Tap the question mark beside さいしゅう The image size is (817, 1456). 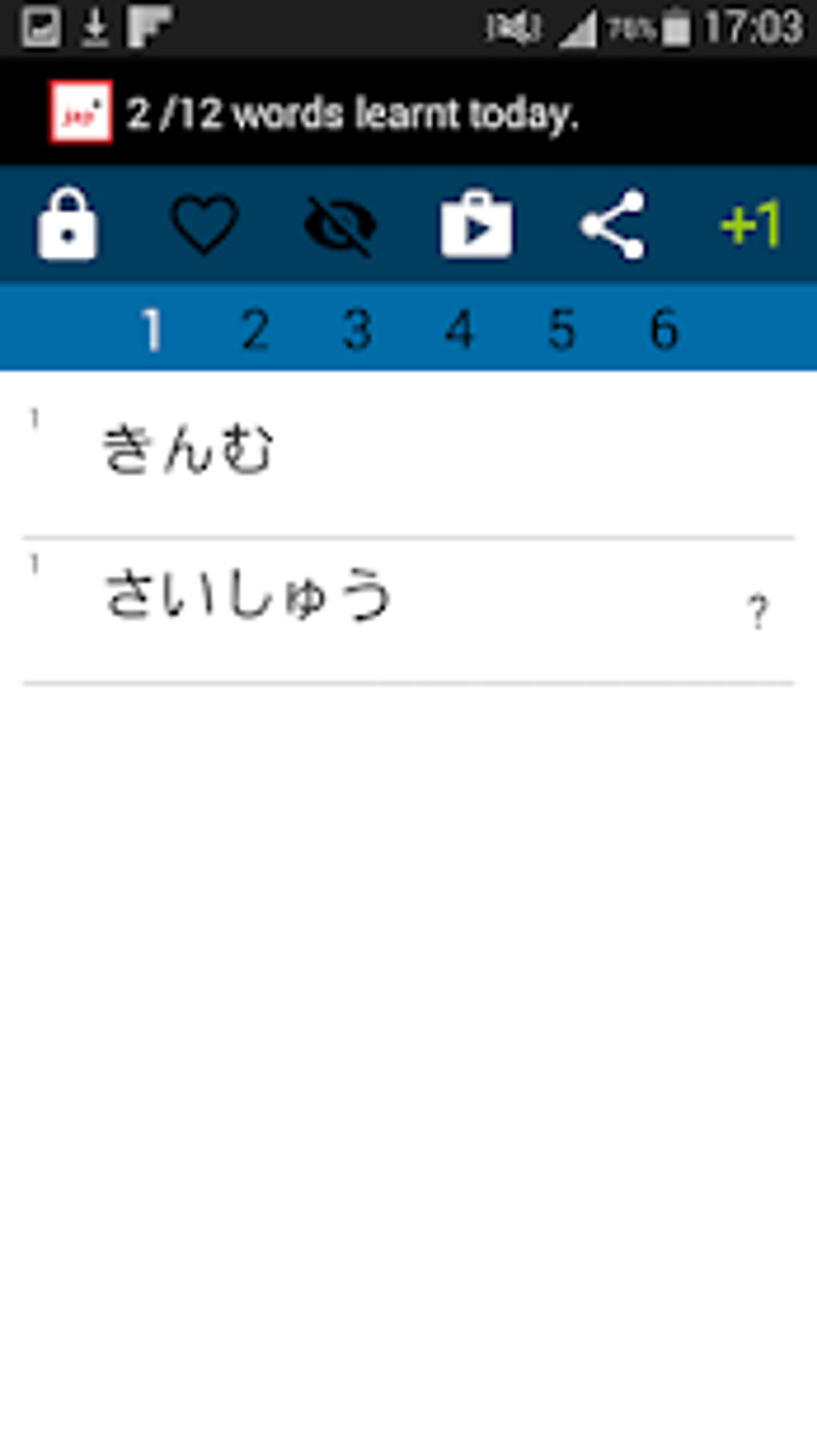click(x=758, y=612)
